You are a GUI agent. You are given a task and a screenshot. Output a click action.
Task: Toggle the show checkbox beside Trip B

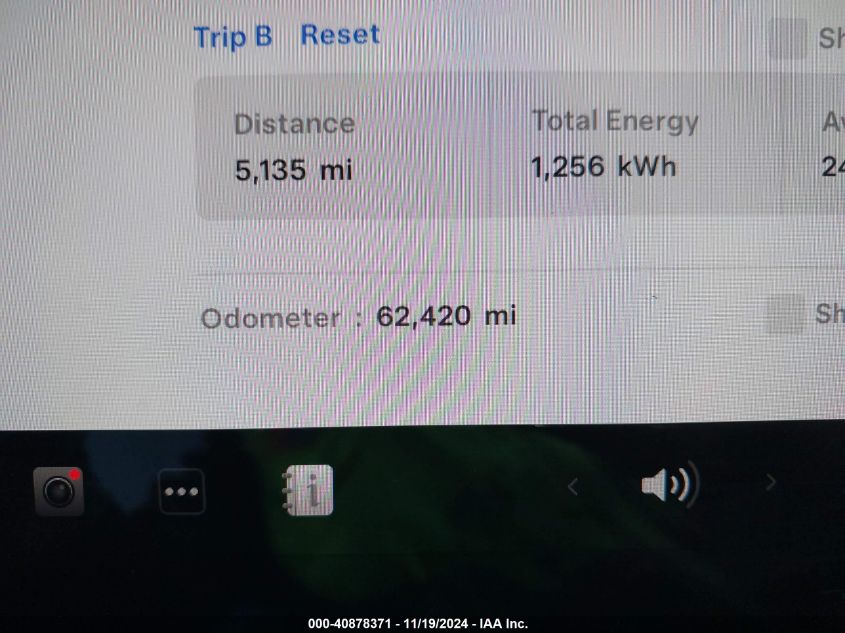786,38
